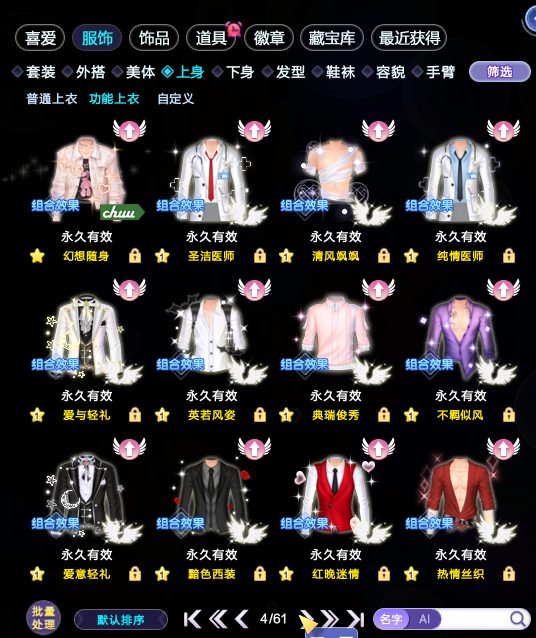Select the 下身 category
The width and height of the screenshot is (536, 638).
(234, 72)
